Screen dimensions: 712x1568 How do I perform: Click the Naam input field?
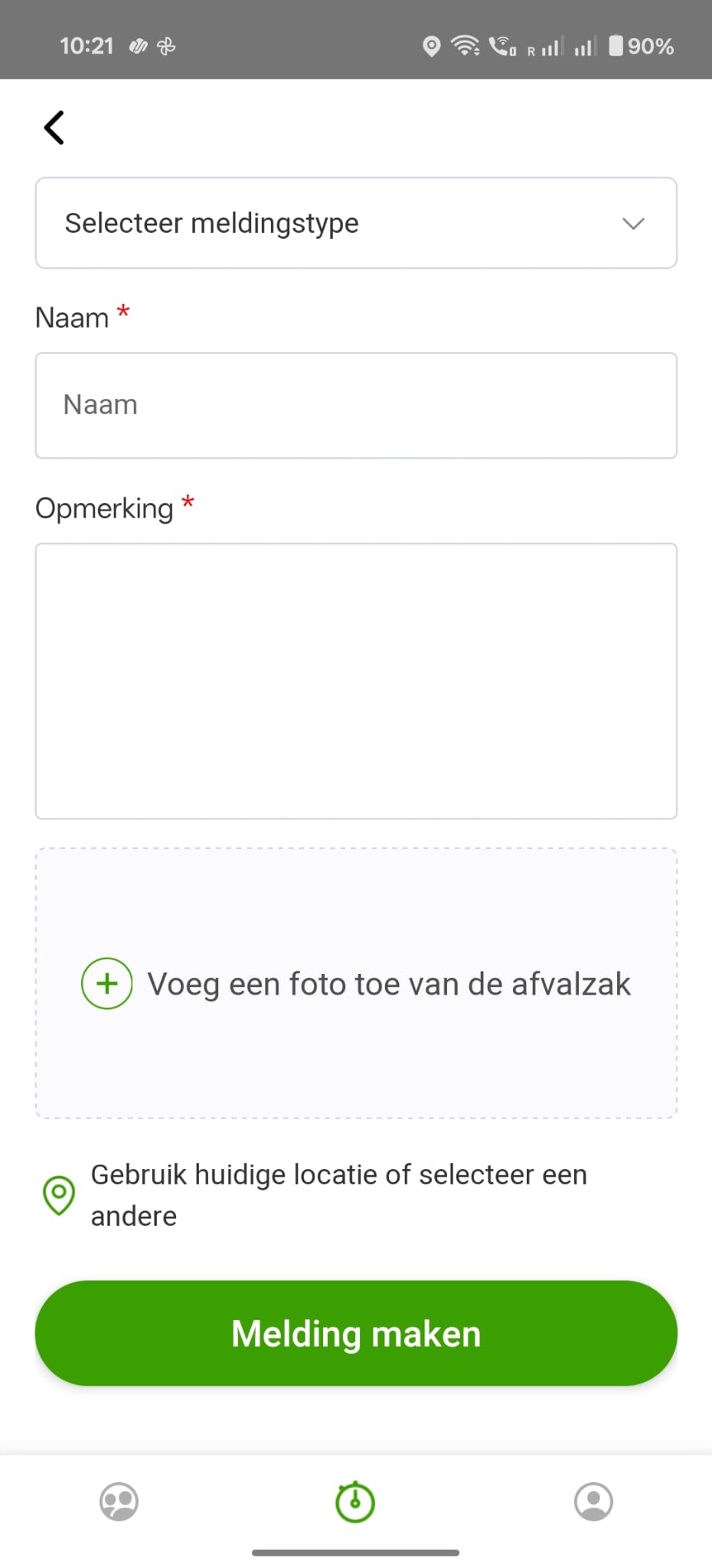point(356,405)
